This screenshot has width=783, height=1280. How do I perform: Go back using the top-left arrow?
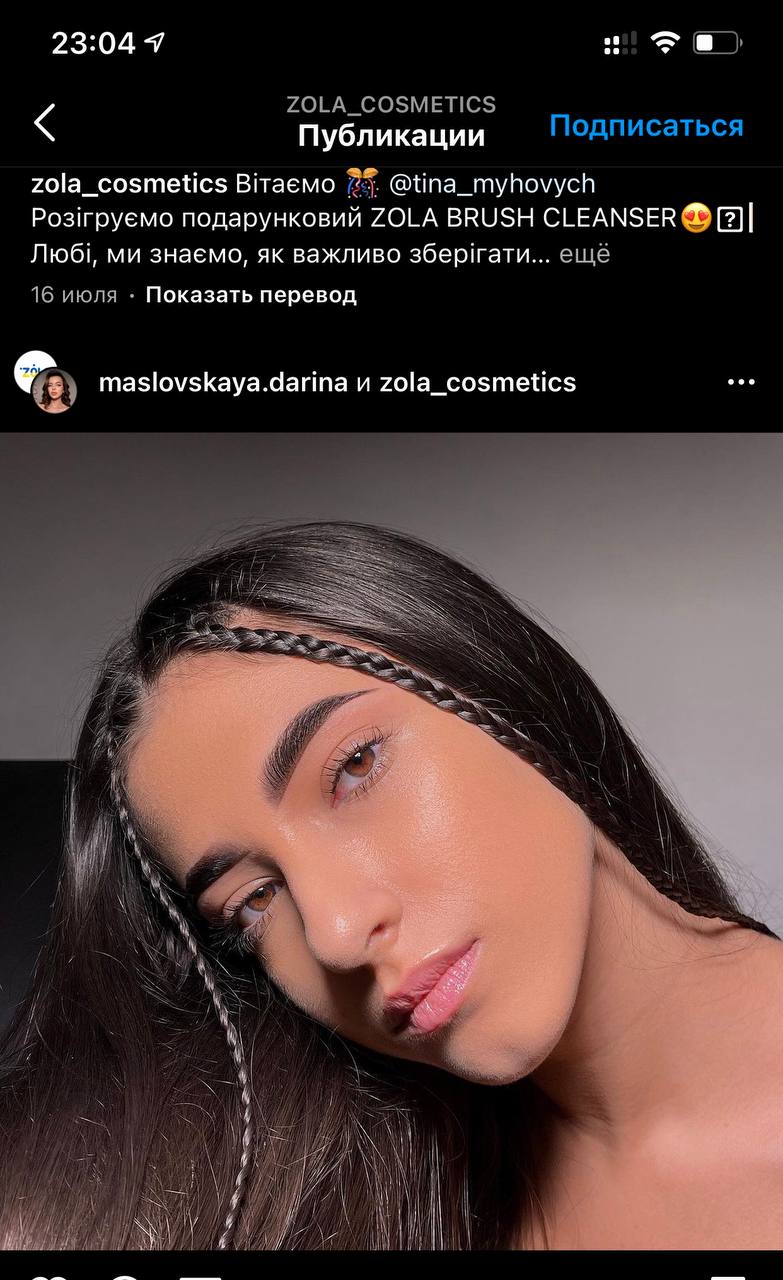(45, 123)
